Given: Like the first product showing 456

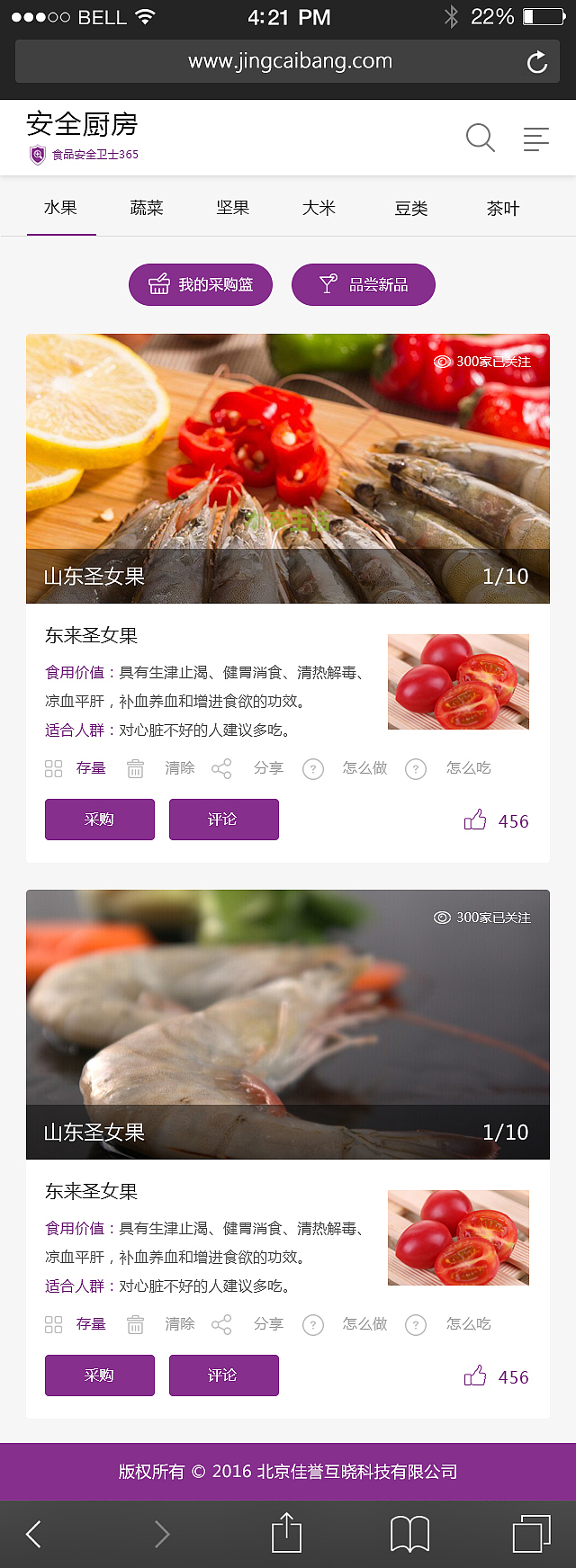Looking at the screenshot, I should tap(475, 820).
